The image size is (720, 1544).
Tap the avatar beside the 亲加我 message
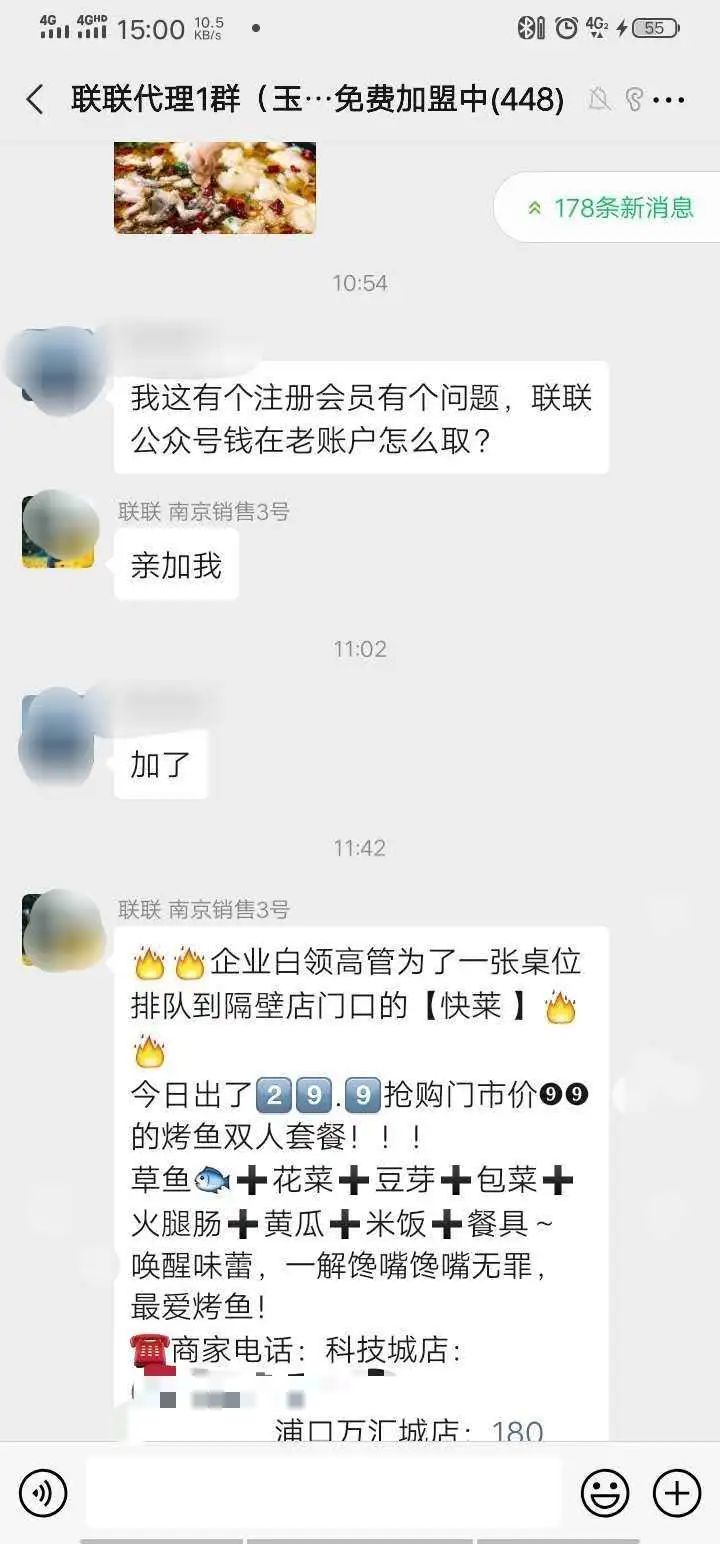[58, 530]
